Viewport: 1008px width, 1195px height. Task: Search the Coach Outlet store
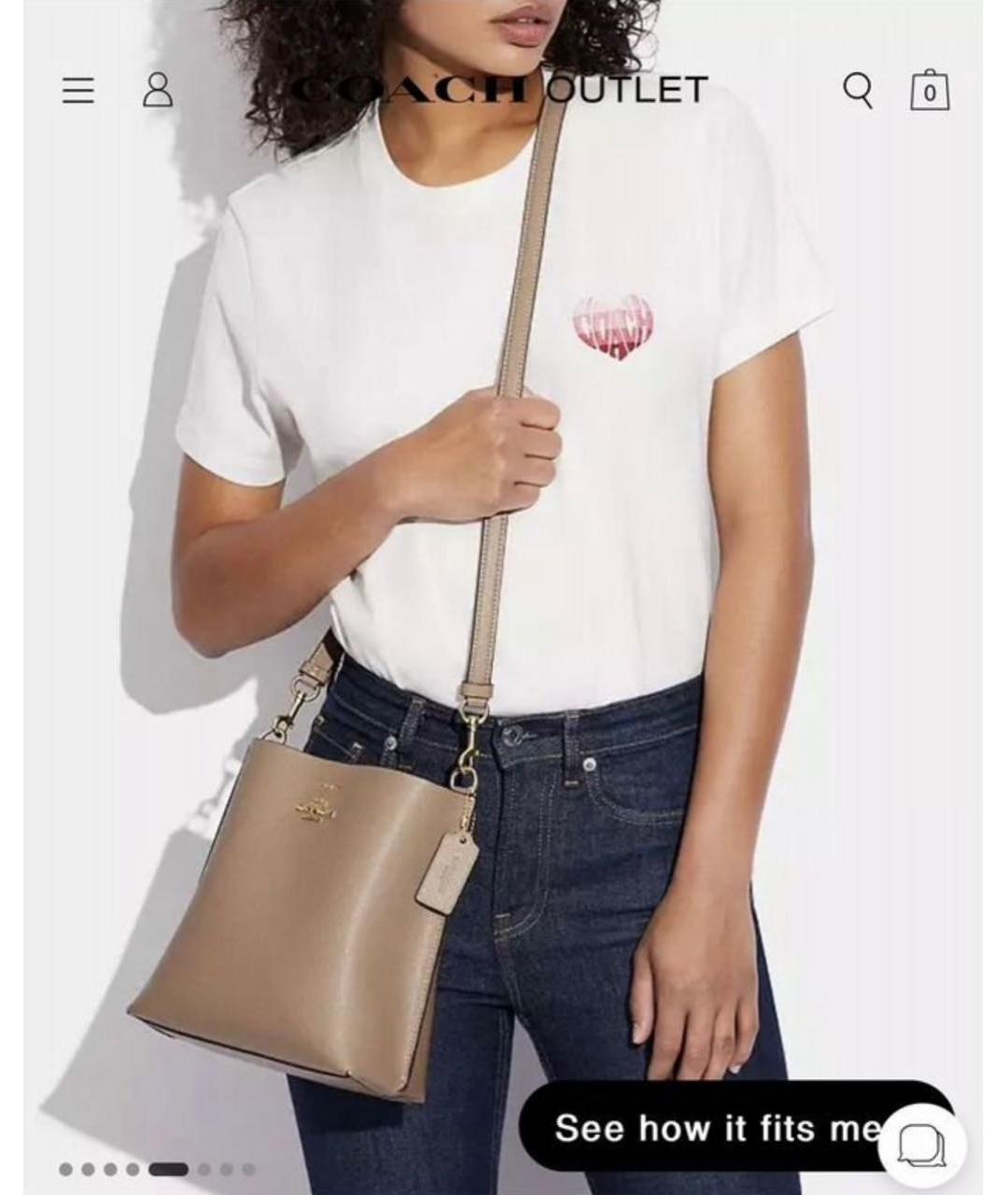click(858, 91)
